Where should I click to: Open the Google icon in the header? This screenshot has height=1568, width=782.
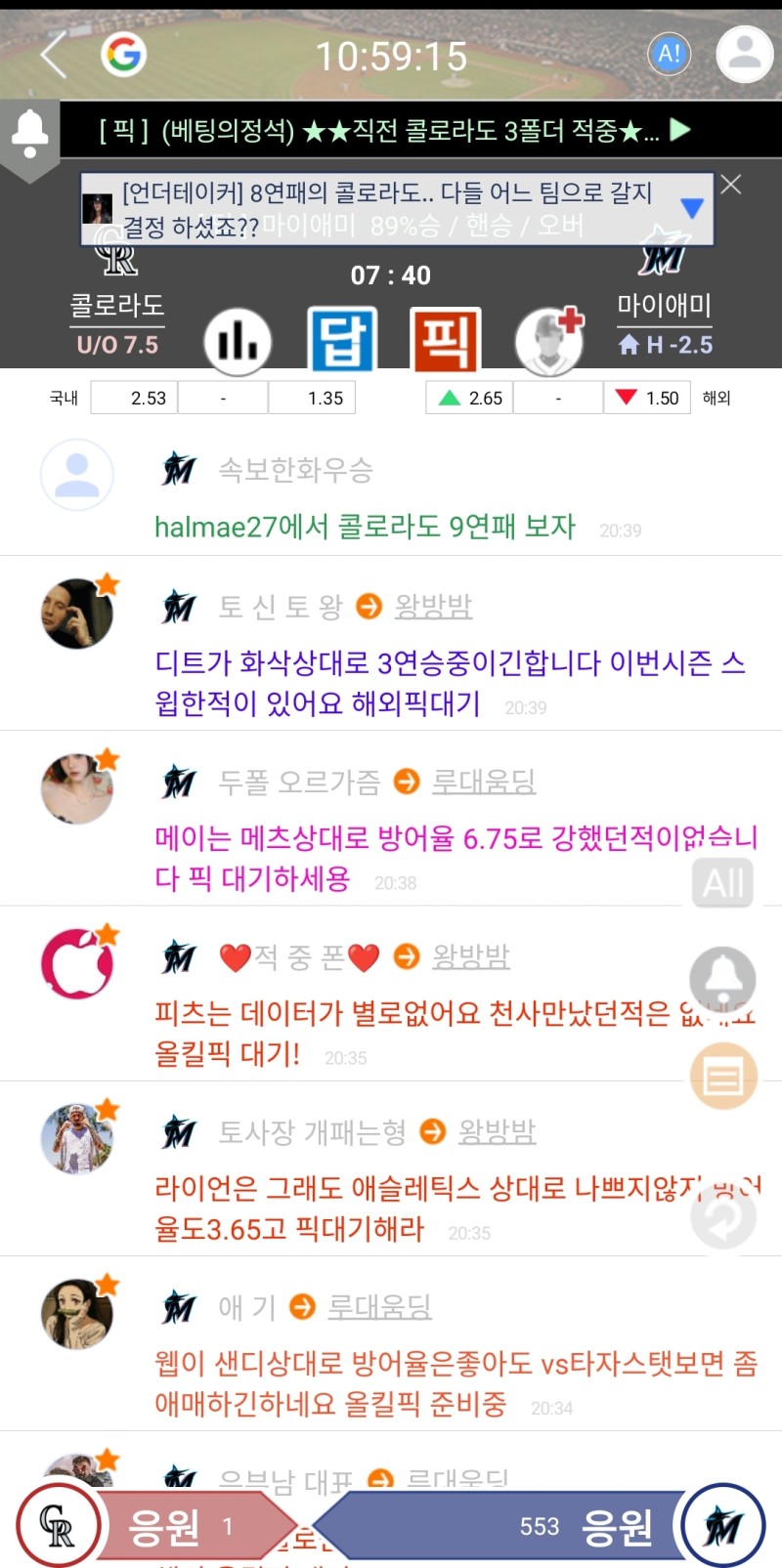pos(123,54)
